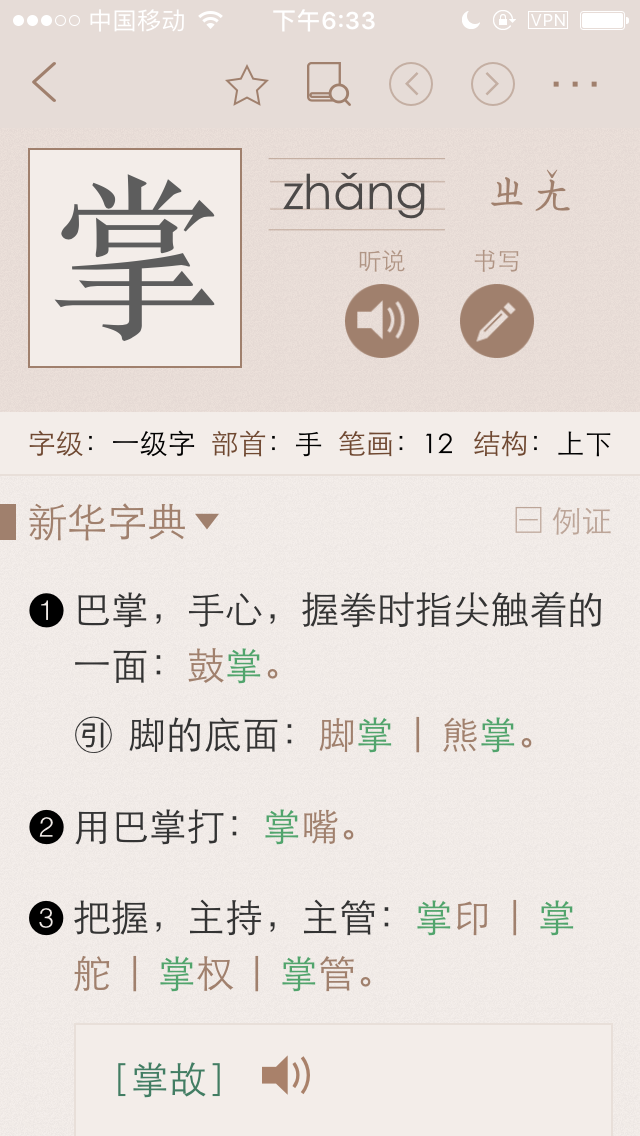Go back to the previous page
Viewport: 640px width, 1136px height.
pos(44,83)
